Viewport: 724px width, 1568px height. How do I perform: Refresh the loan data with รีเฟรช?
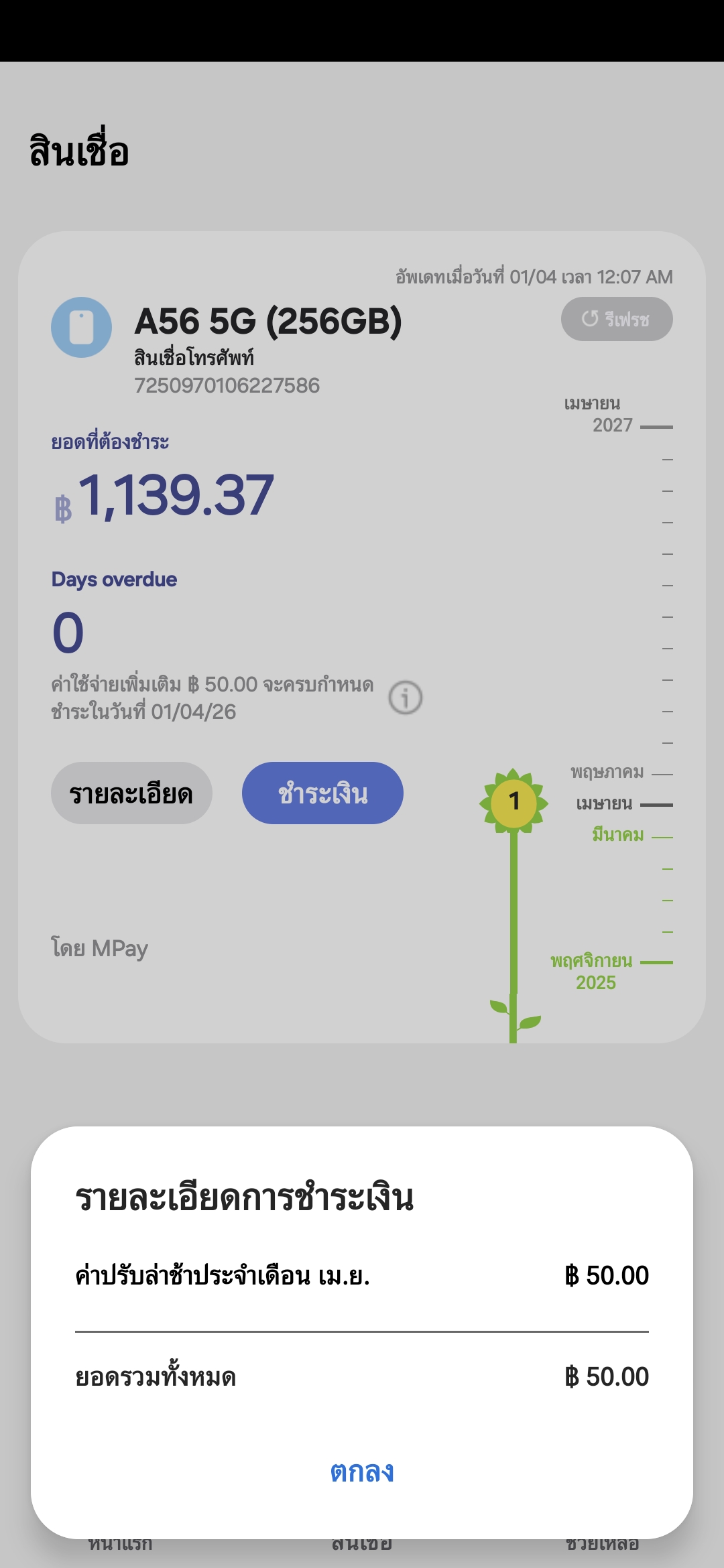[617, 319]
